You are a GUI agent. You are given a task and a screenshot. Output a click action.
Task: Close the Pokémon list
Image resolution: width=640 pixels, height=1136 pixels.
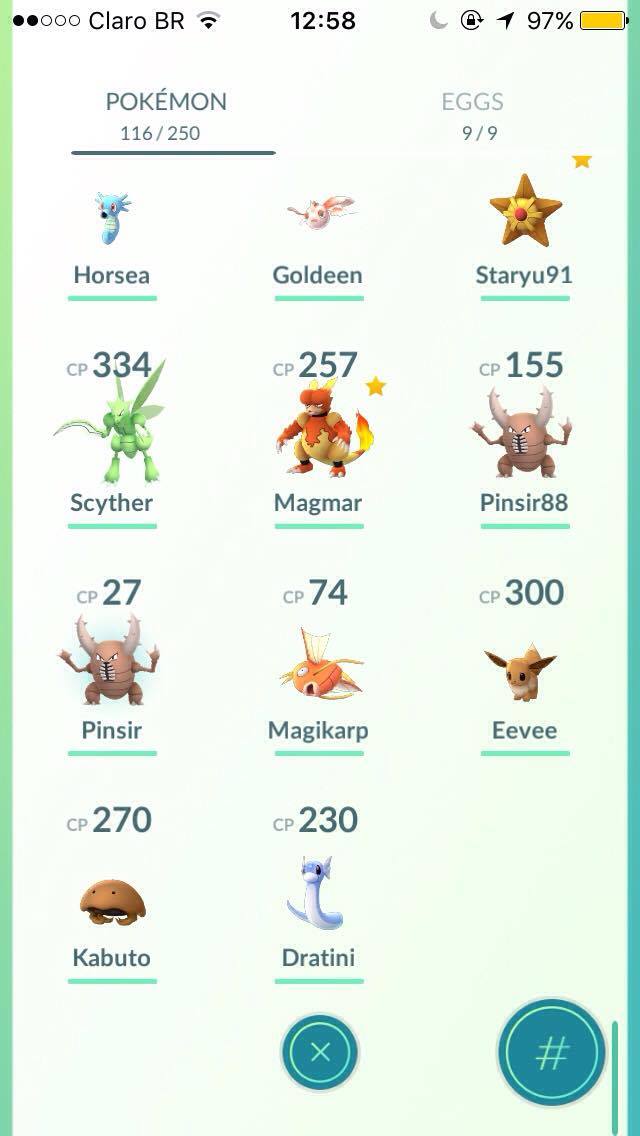tap(320, 1052)
